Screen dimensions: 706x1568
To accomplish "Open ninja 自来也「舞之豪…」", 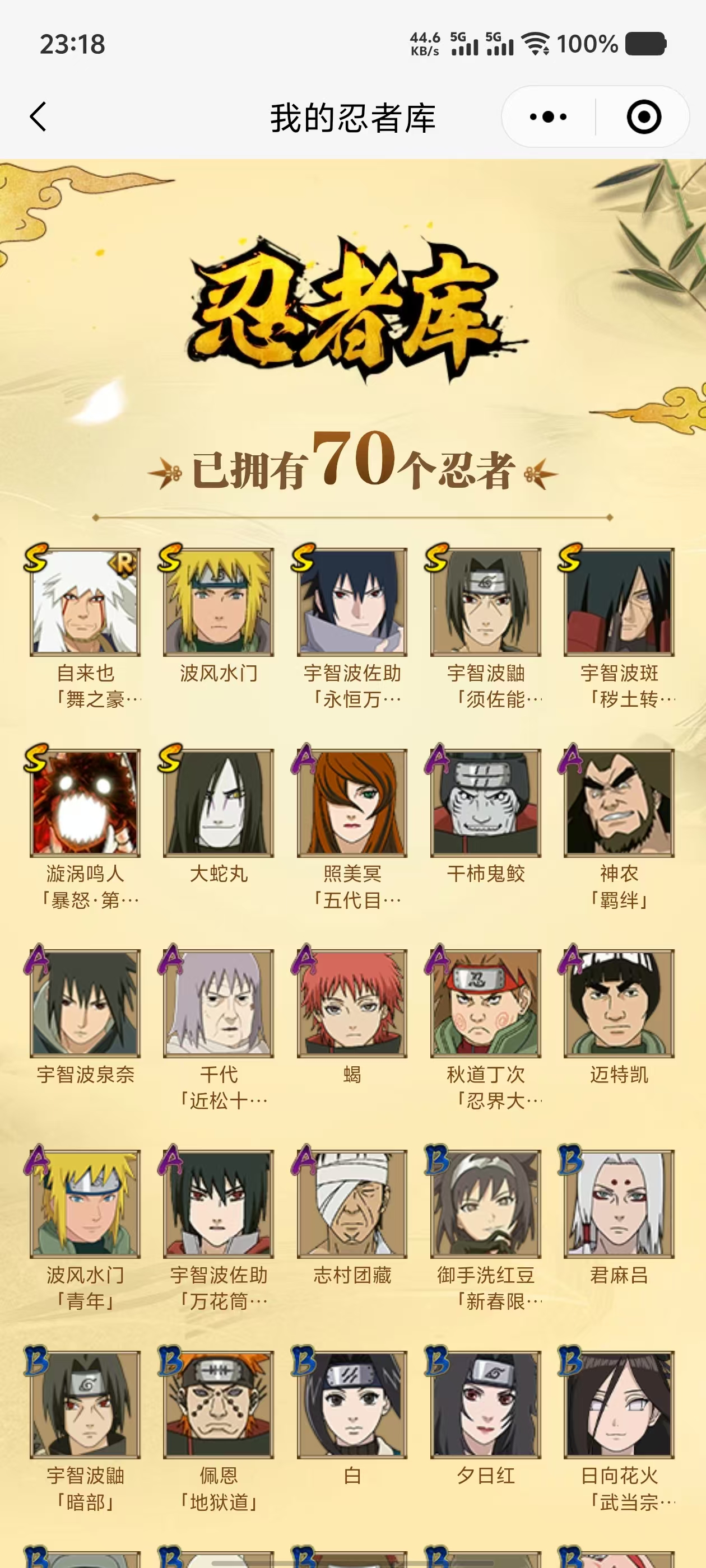I will click(85, 602).
